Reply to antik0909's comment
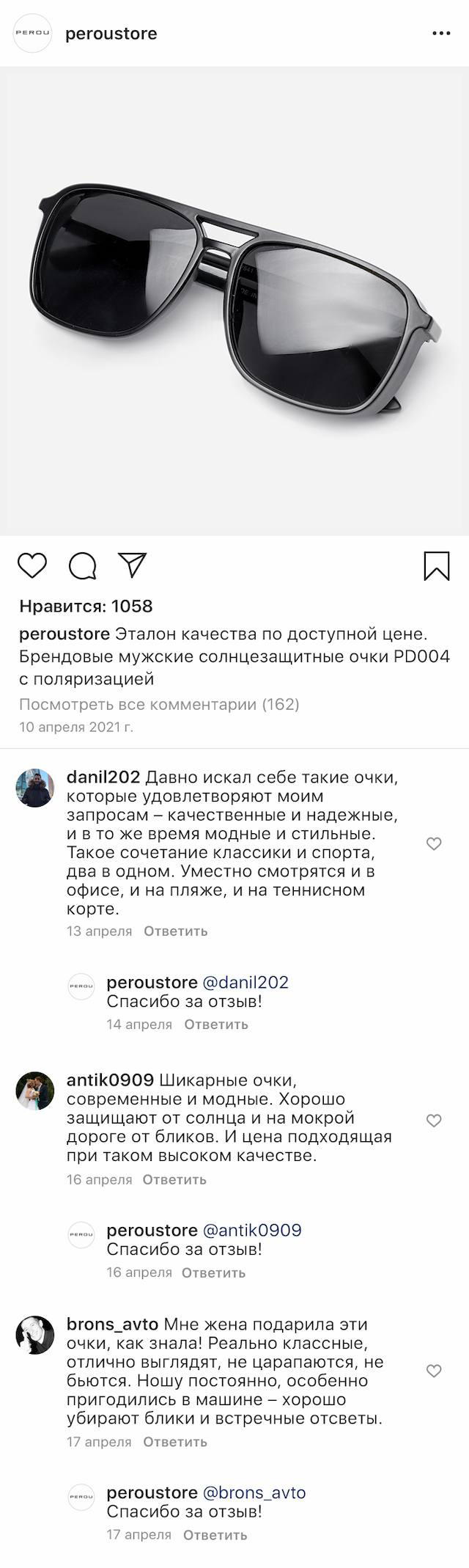469x1568 pixels. [x=174, y=1179]
